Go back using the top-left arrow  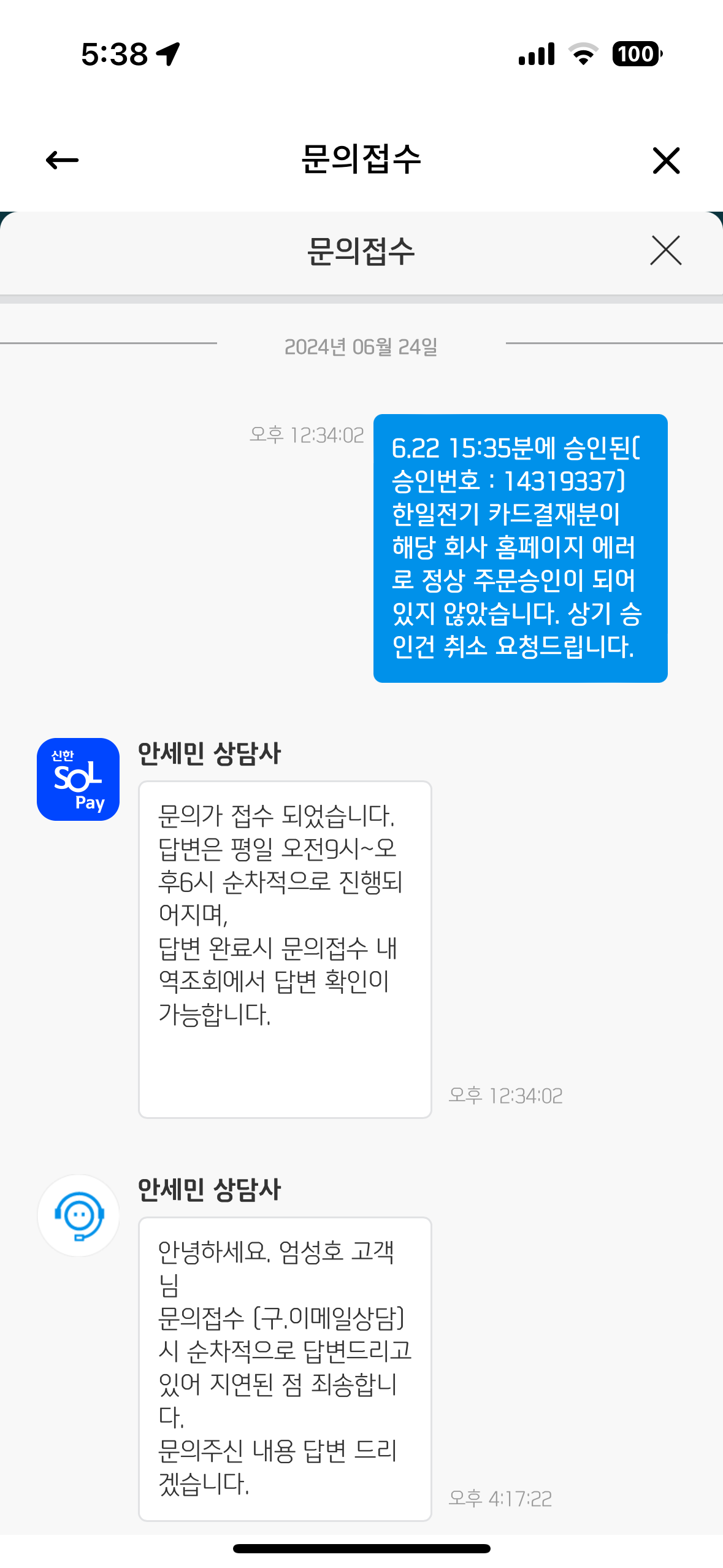point(62,160)
